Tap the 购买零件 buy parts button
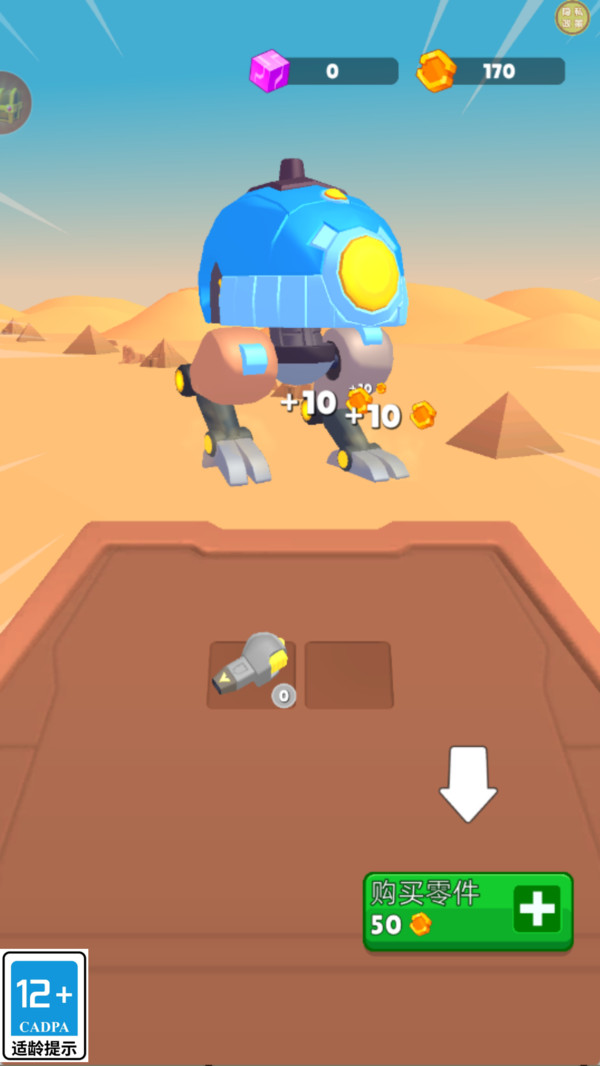 point(468,911)
